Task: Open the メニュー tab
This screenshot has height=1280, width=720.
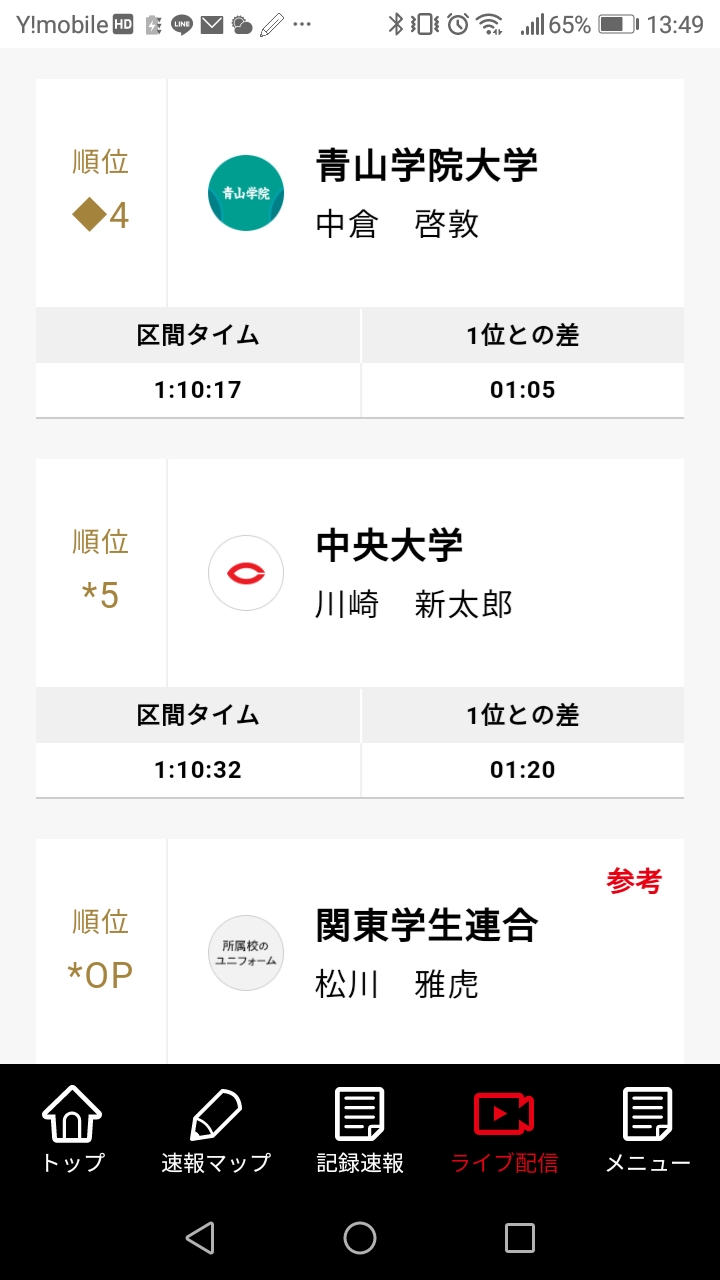Action: (x=648, y=1130)
